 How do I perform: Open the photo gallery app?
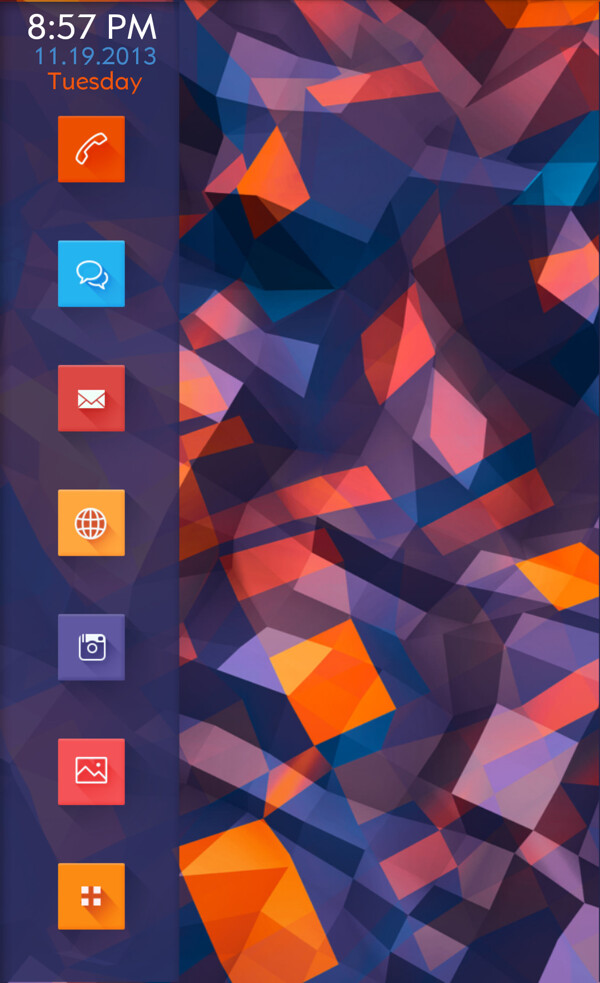tap(91, 771)
